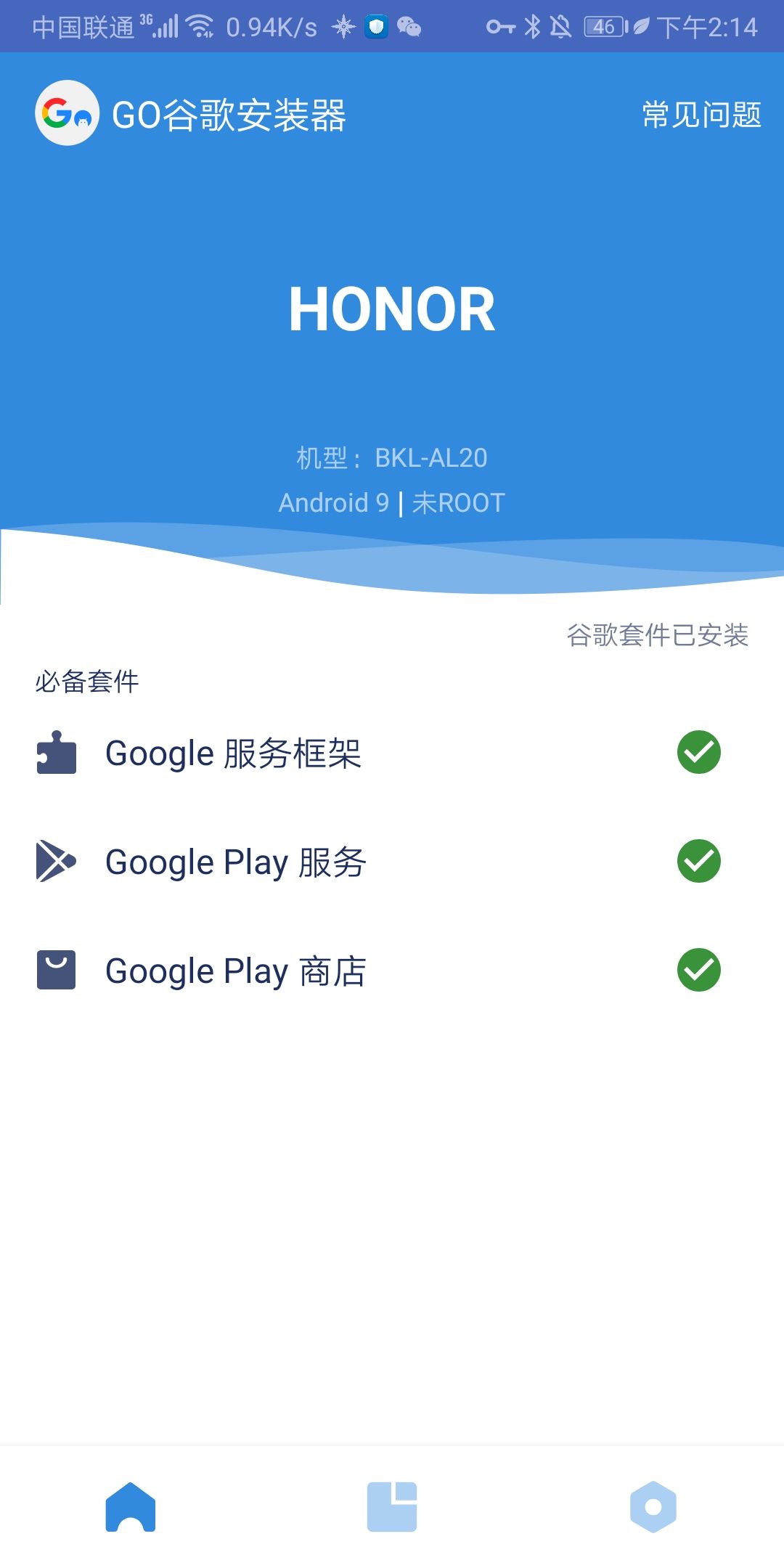Screen dimensions: 784x1568
Task: Open the Google 服务框架 row
Action: (392, 753)
